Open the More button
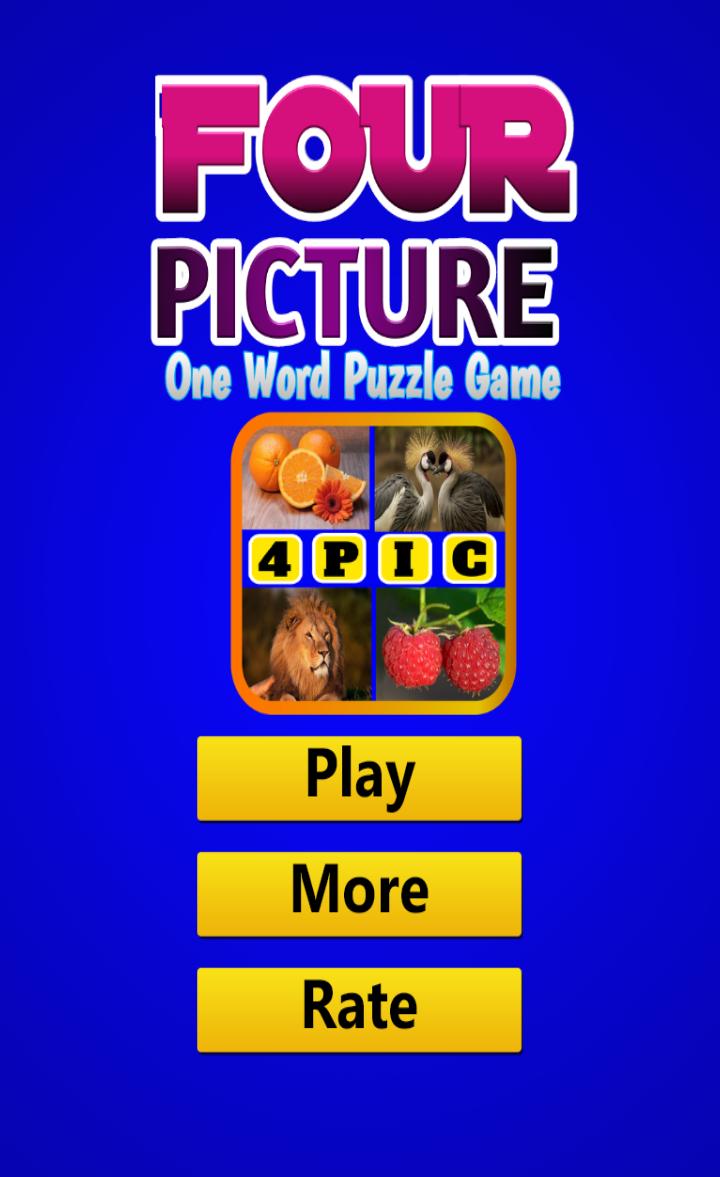The height and width of the screenshot is (1177, 720). 359,893
